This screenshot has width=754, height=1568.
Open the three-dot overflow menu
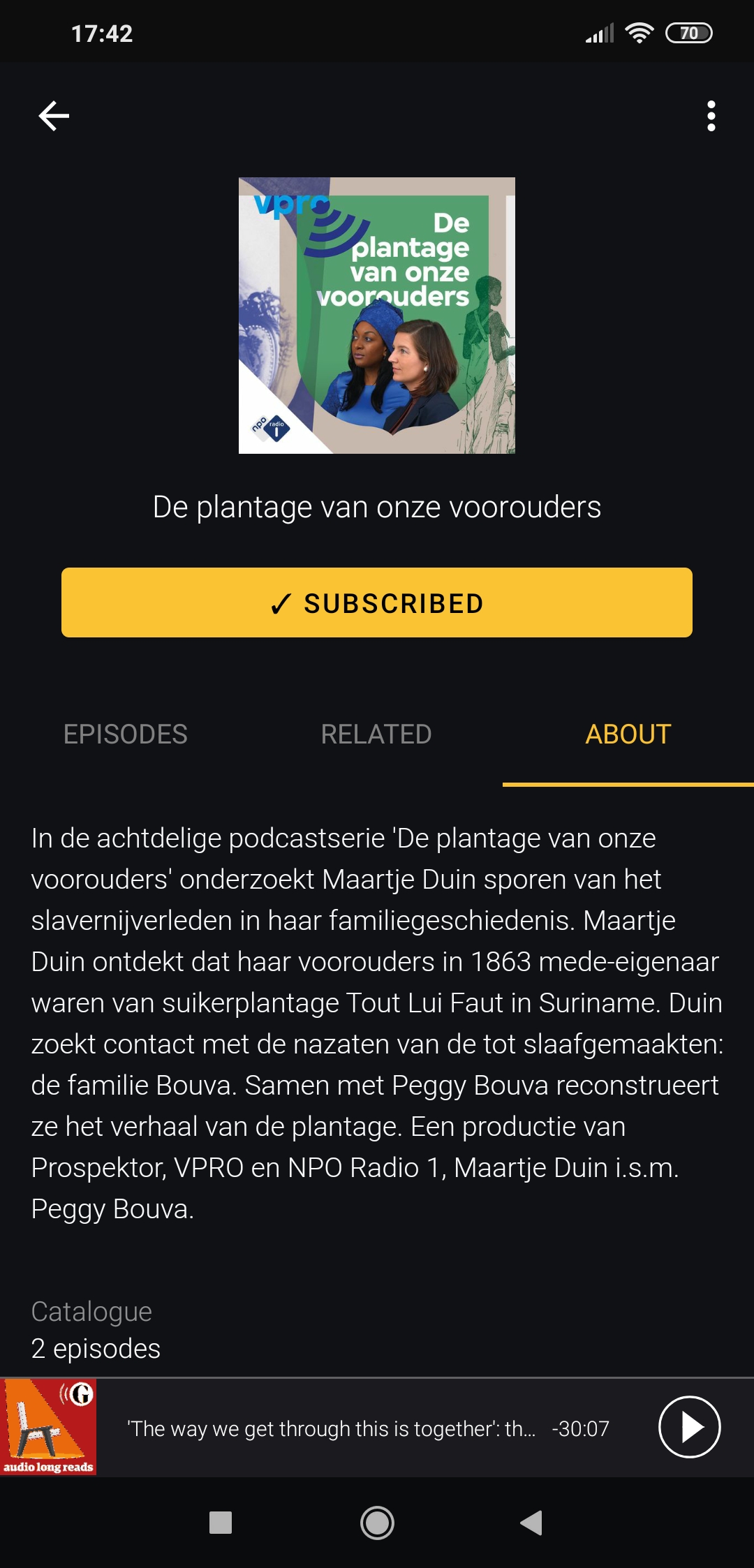point(711,116)
